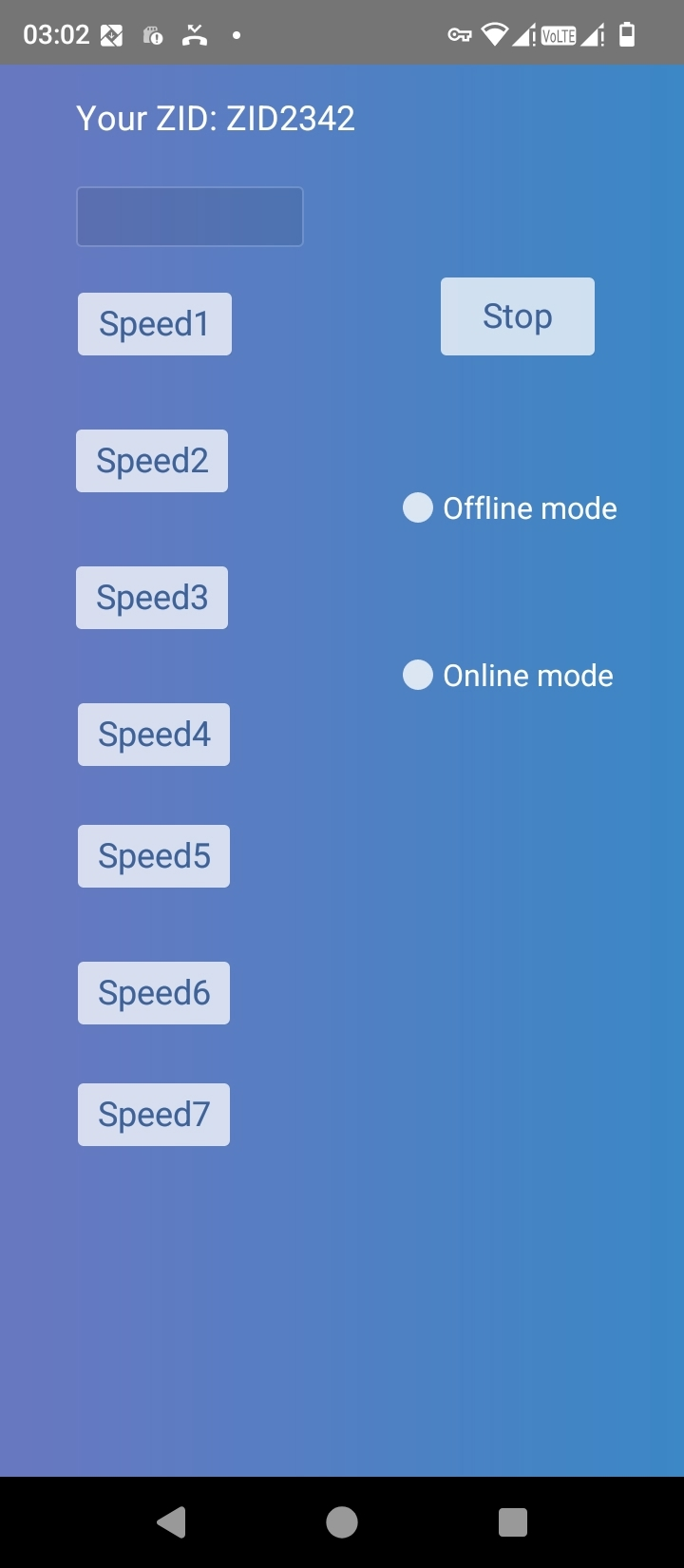Open recent apps from navigation bar

[x=513, y=1522]
